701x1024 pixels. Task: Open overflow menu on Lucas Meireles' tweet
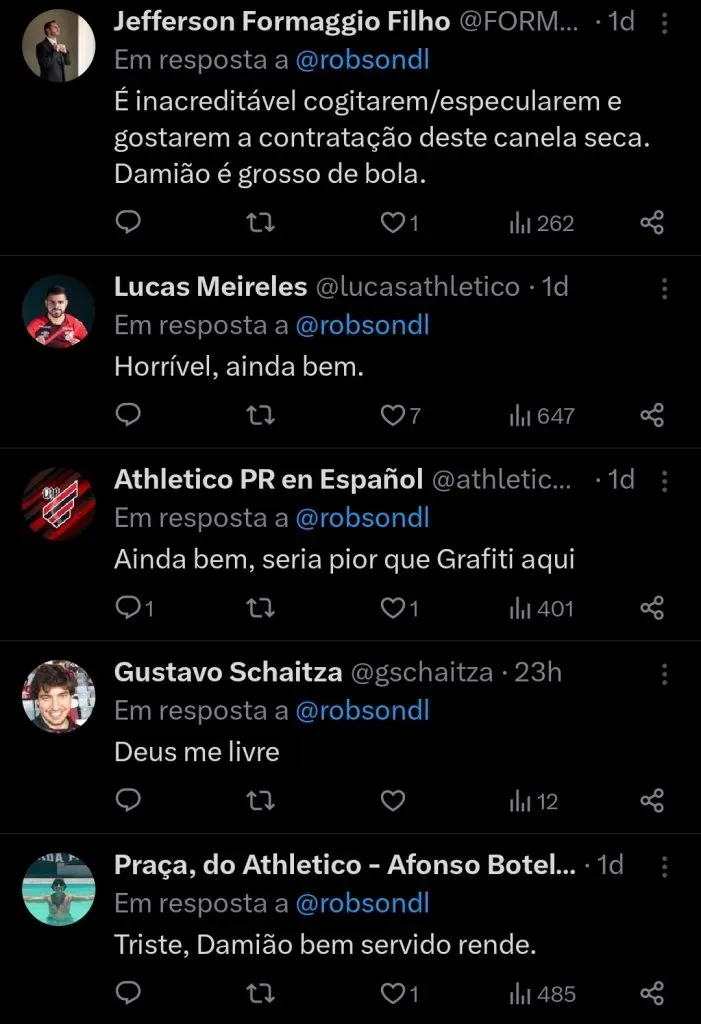click(x=665, y=289)
